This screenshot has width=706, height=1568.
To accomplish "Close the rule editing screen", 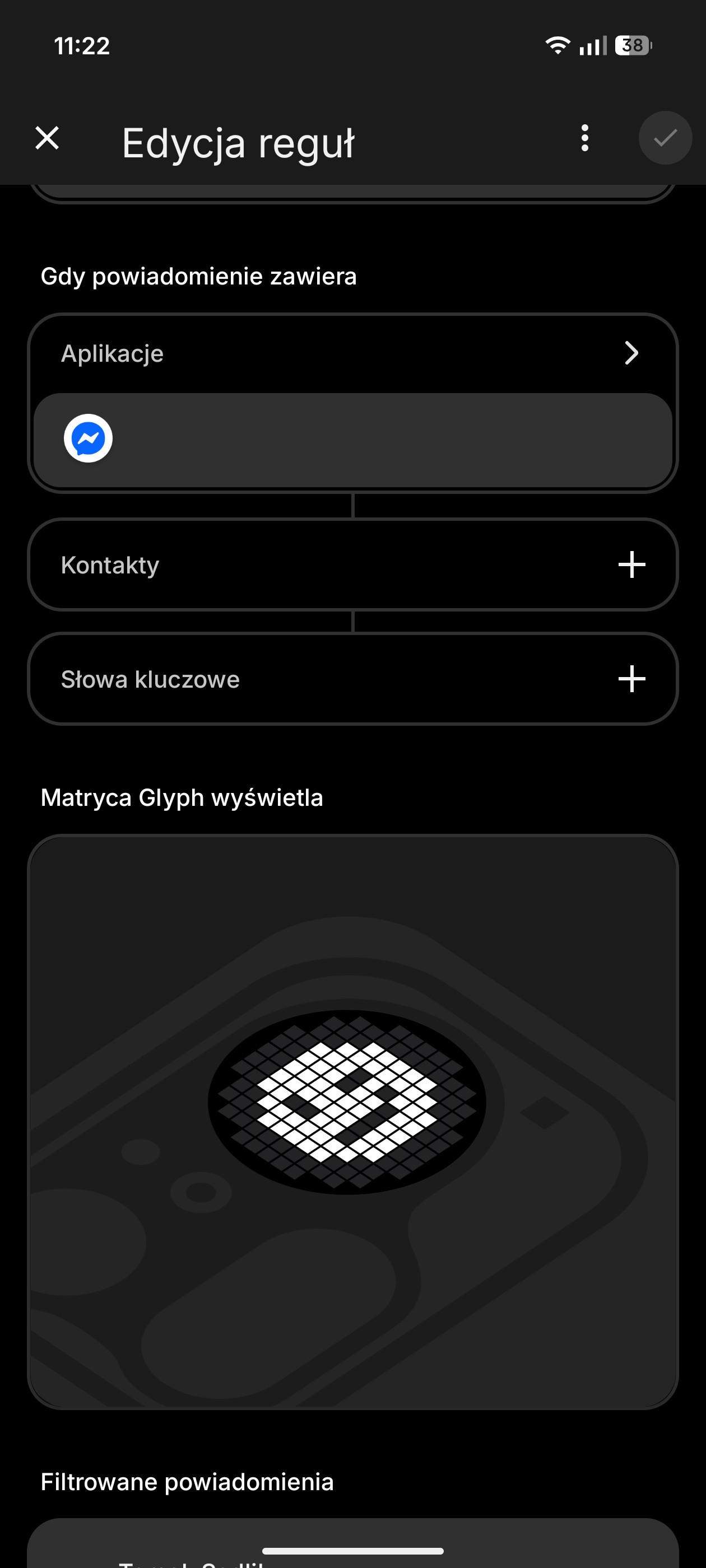I will coord(47,138).
